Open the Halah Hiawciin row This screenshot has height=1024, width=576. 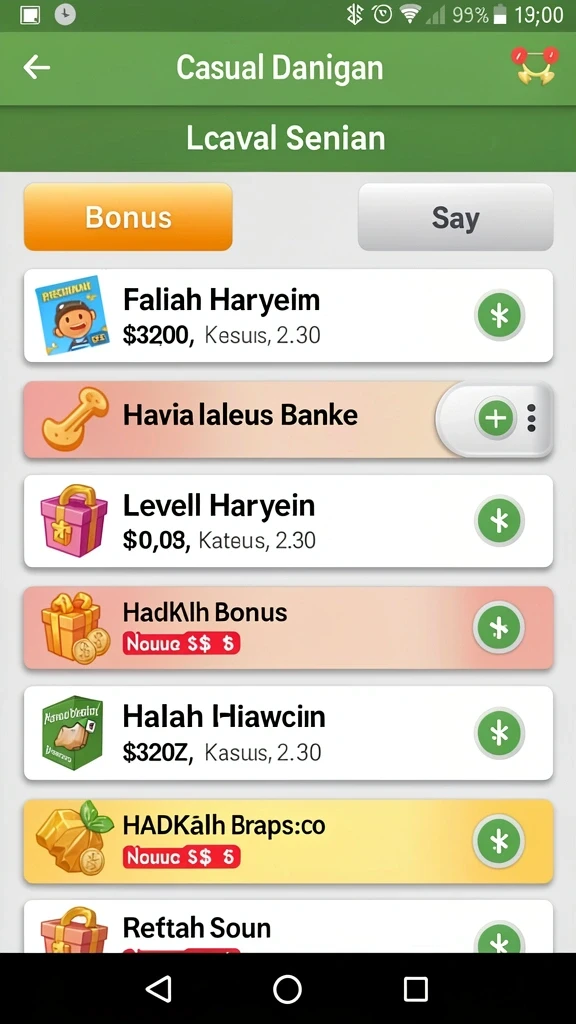(288, 733)
